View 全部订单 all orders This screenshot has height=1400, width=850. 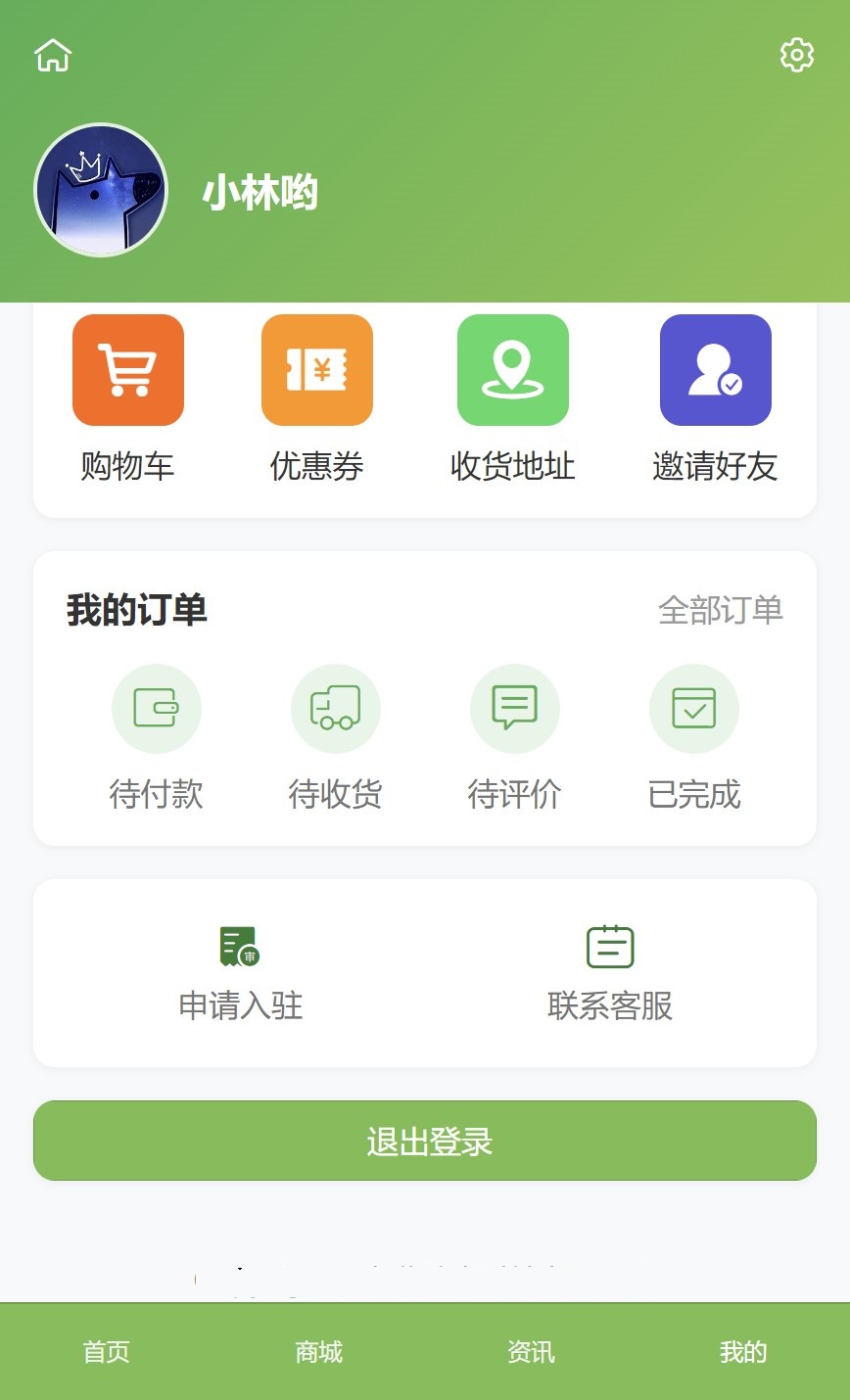point(720,610)
